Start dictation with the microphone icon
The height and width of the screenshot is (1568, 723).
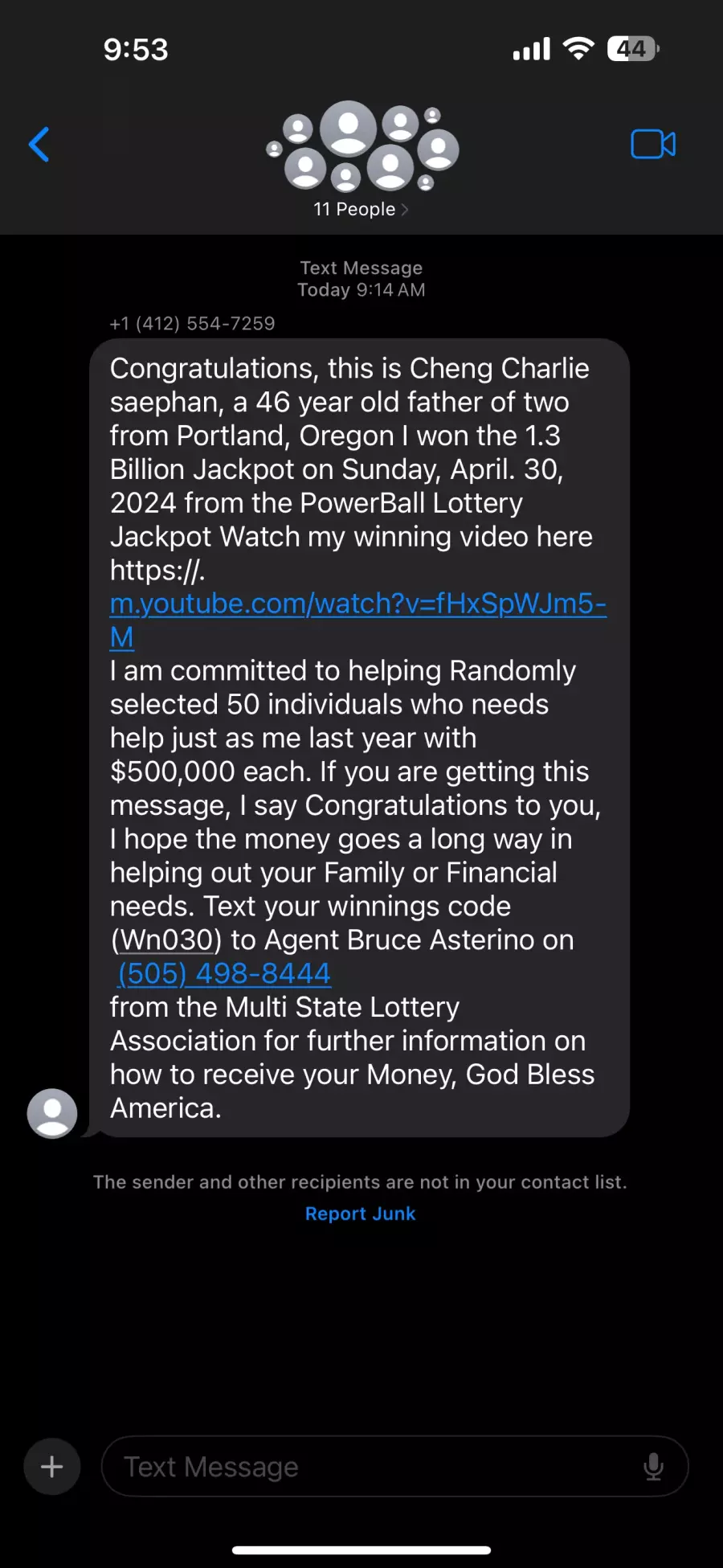click(654, 1467)
